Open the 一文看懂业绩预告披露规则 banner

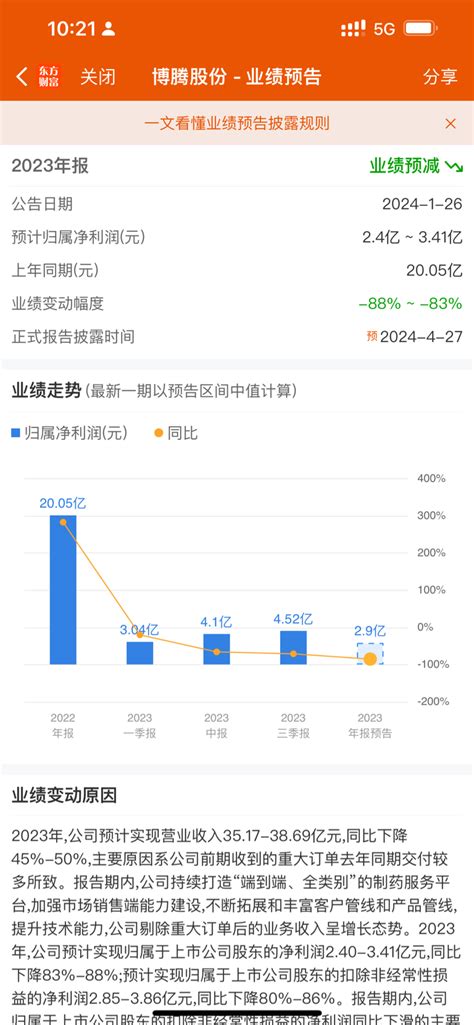pos(237,123)
